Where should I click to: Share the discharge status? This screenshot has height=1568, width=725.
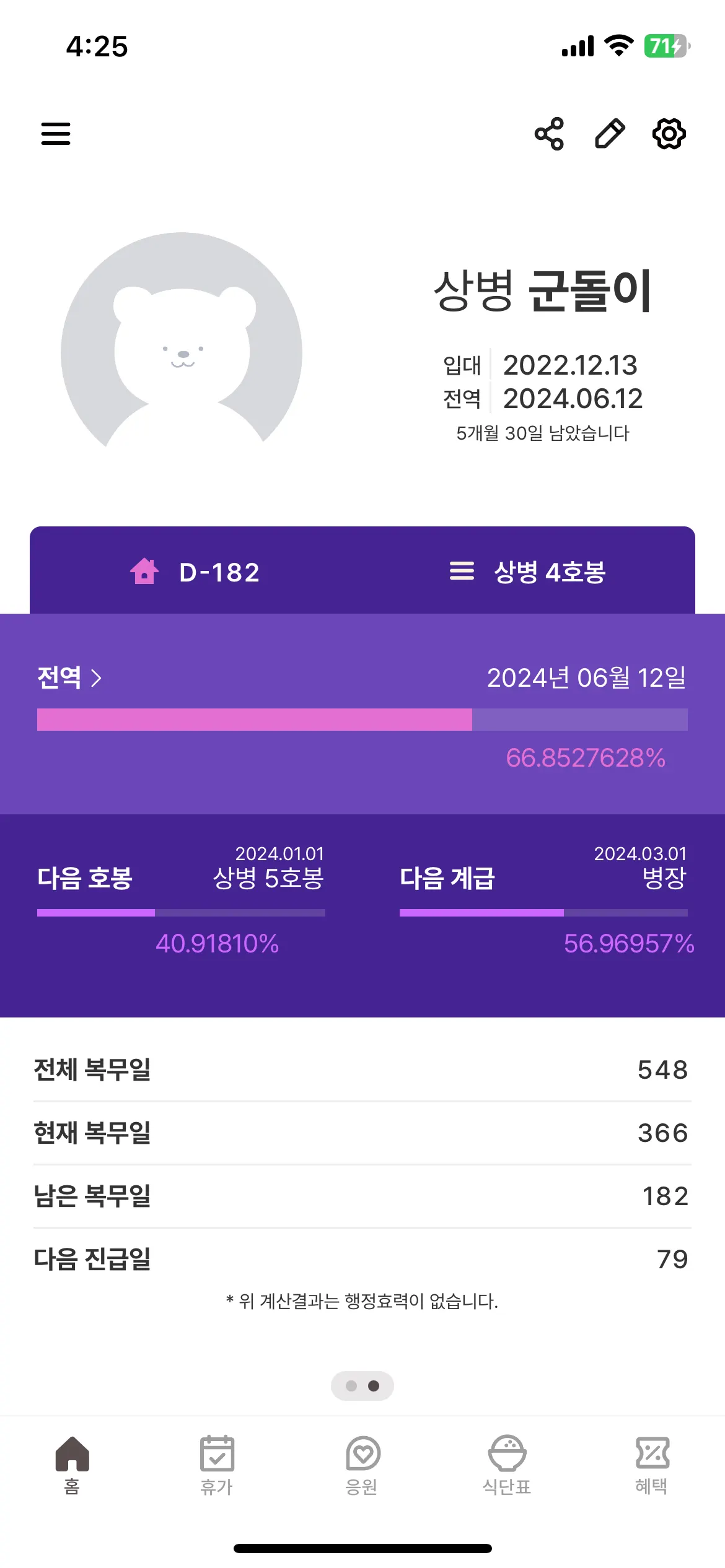(549, 134)
